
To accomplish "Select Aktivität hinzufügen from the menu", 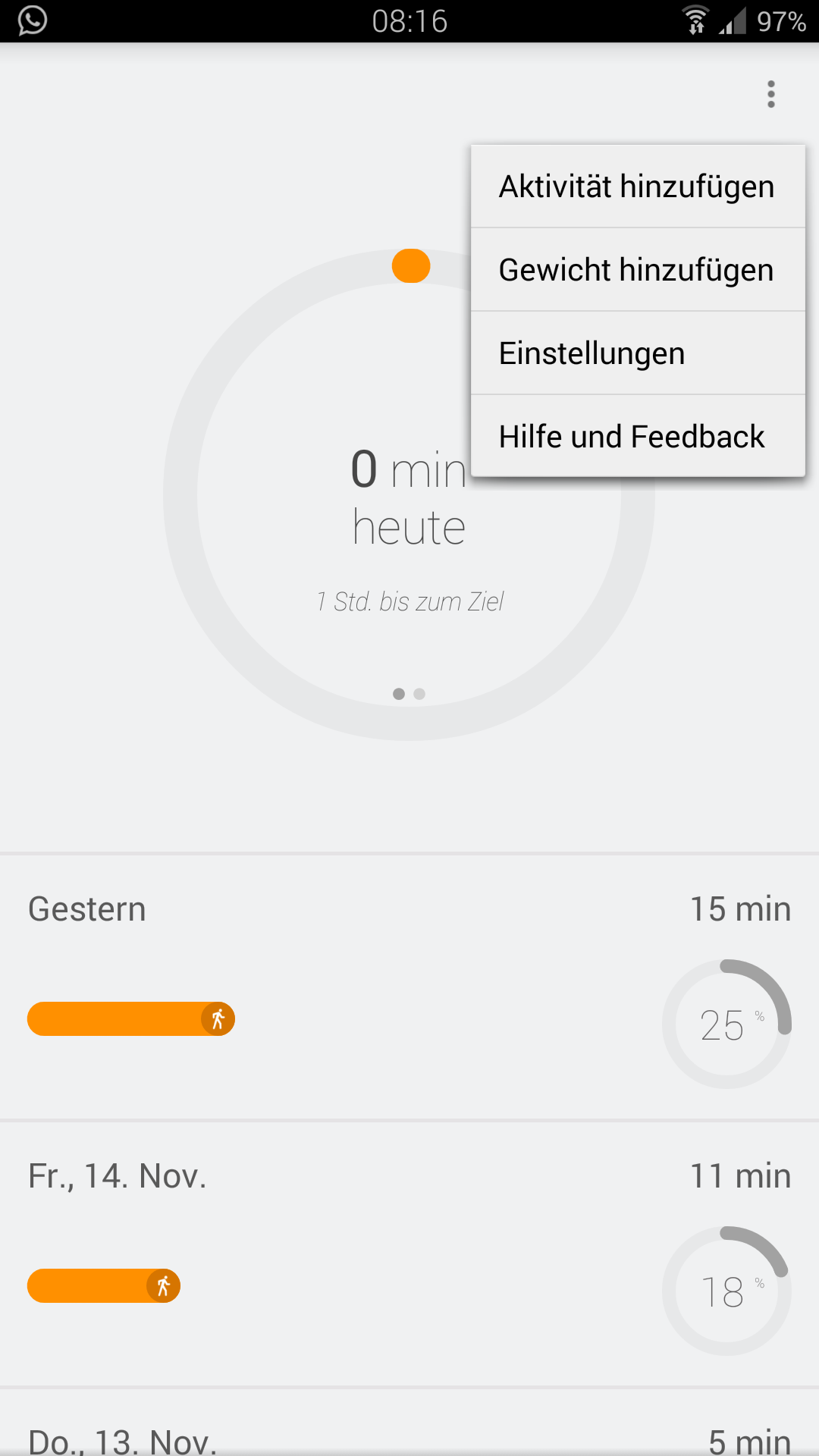I will 638,187.
